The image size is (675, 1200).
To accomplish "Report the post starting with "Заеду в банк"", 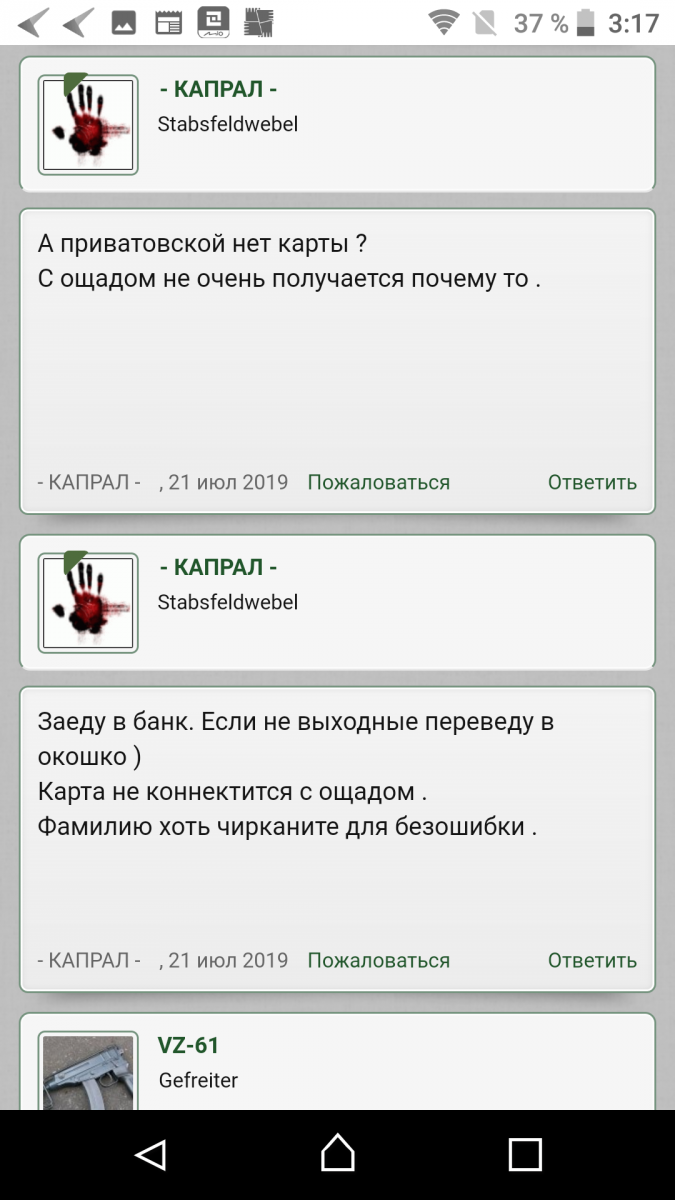I will tap(378, 960).
